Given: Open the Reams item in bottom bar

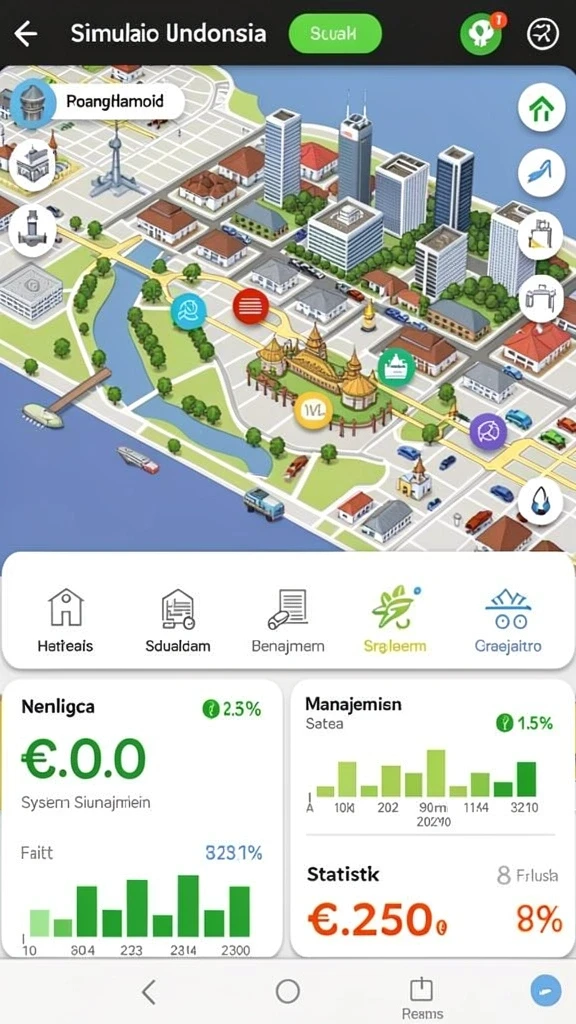Looking at the screenshot, I should coord(421,998).
